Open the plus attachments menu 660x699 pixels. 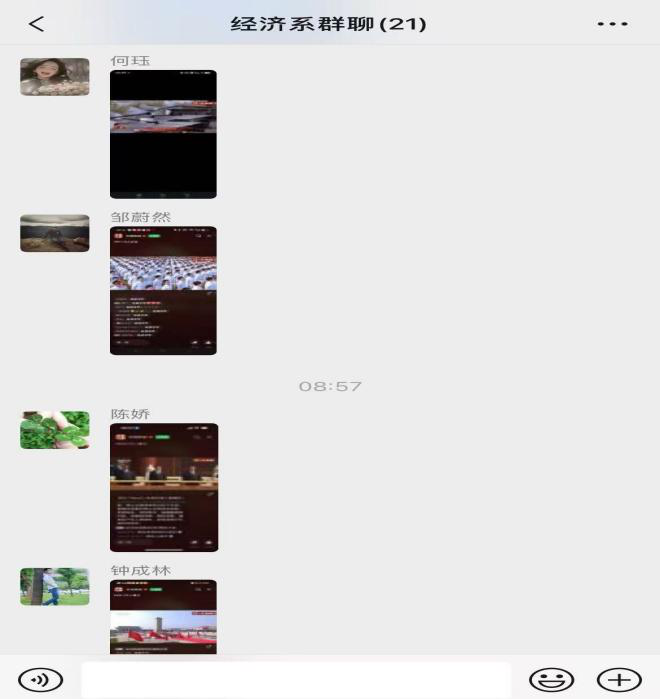point(619,680)
